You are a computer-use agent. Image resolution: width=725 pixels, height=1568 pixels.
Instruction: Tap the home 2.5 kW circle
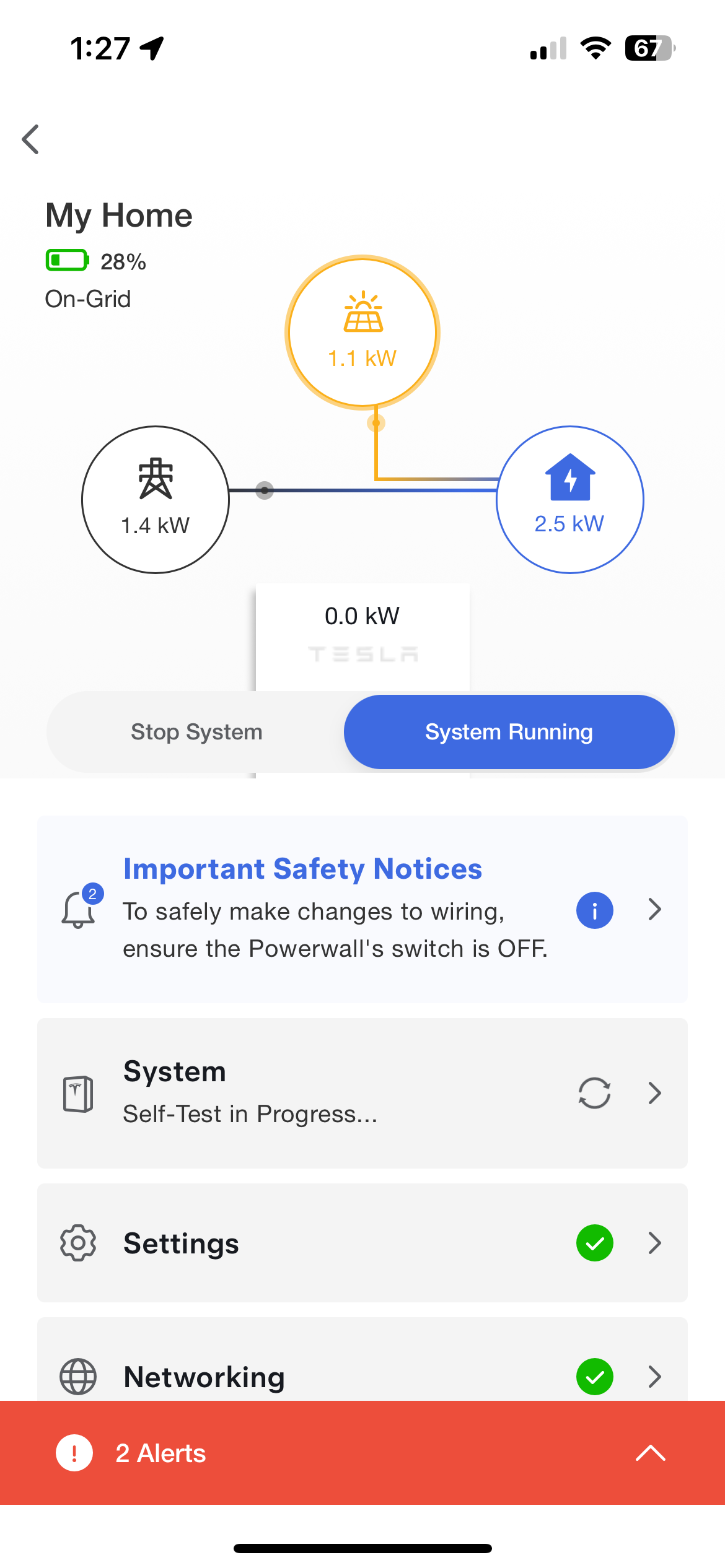point(570,500)
